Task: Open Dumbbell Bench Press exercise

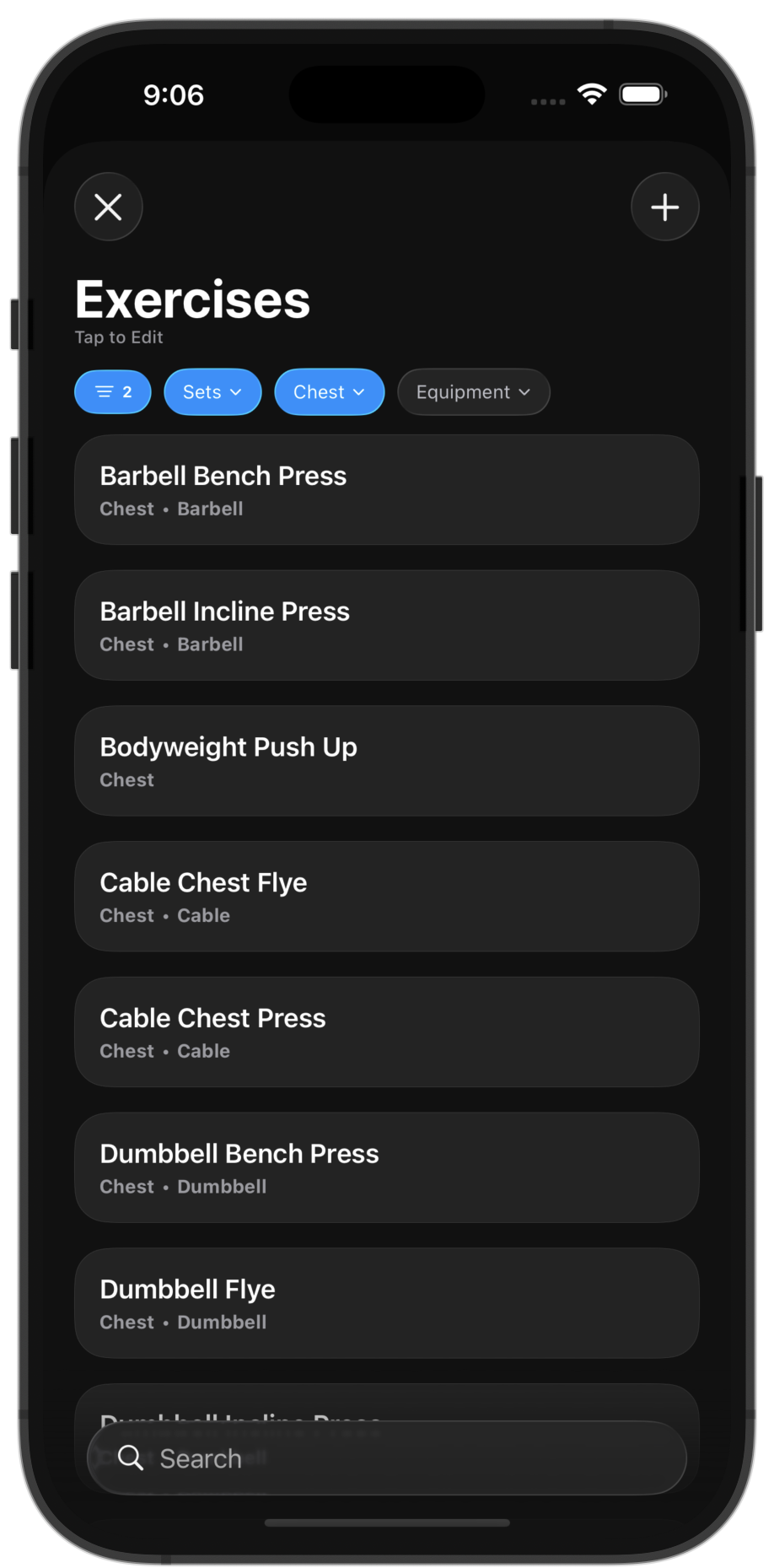Action: (386, 1168)
